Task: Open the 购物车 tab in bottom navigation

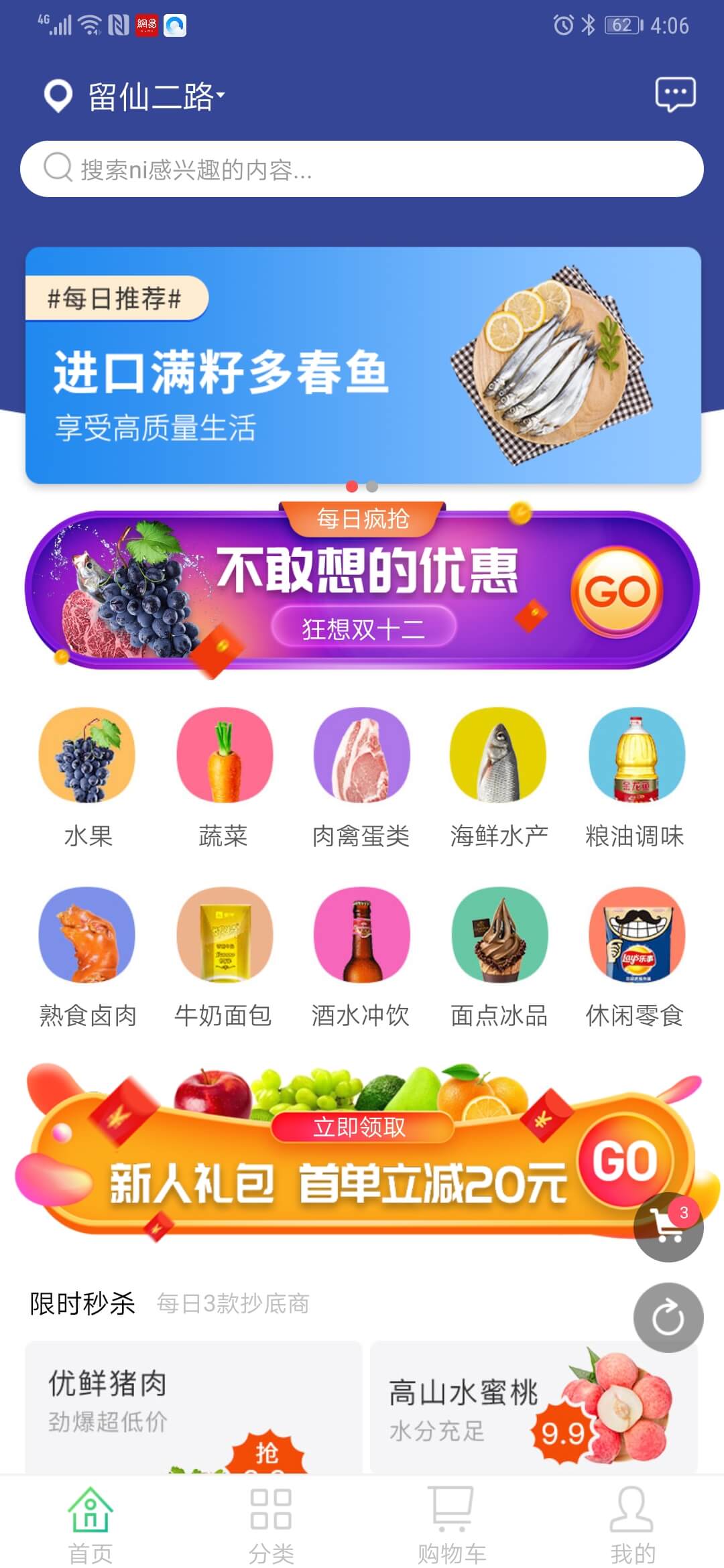Action: [452, 1521]
